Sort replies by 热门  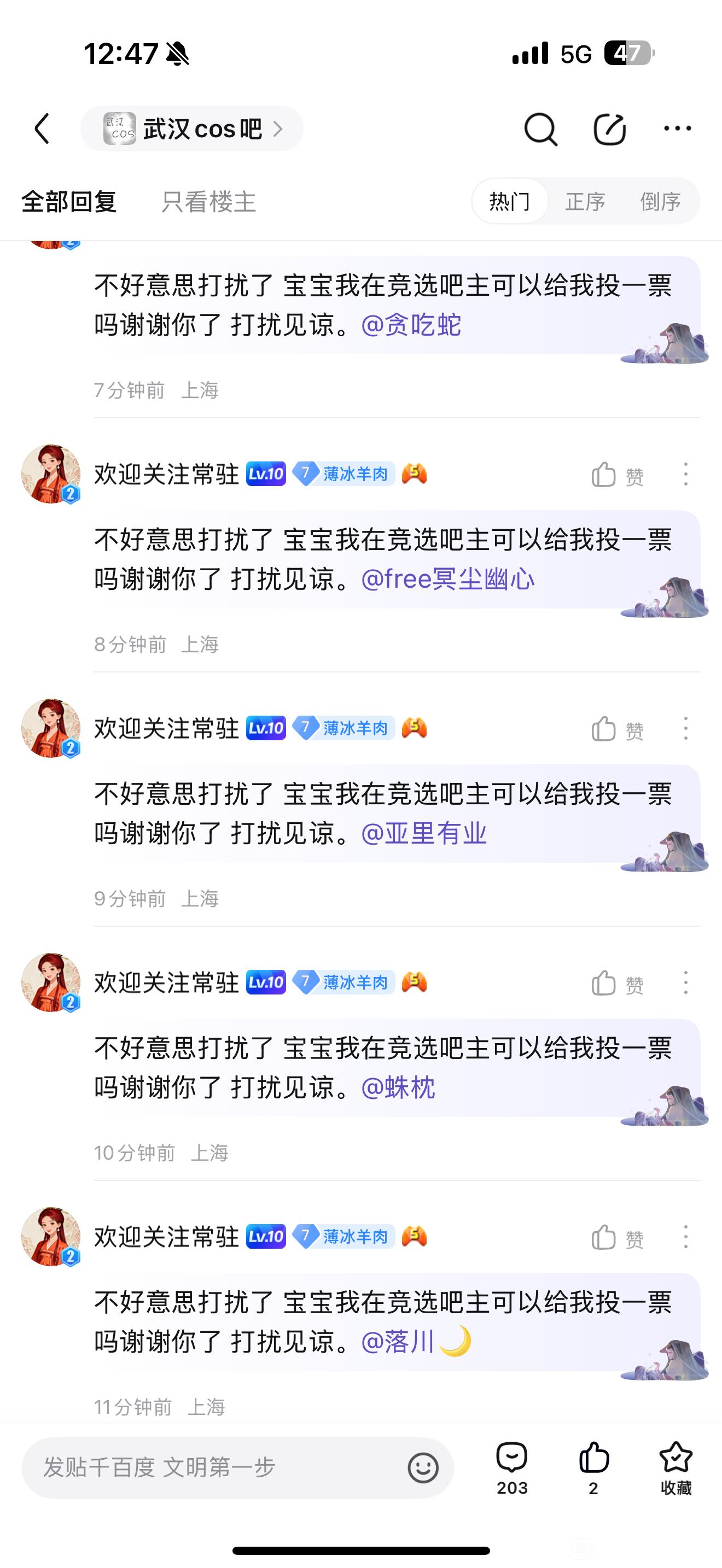pos(510,202)
